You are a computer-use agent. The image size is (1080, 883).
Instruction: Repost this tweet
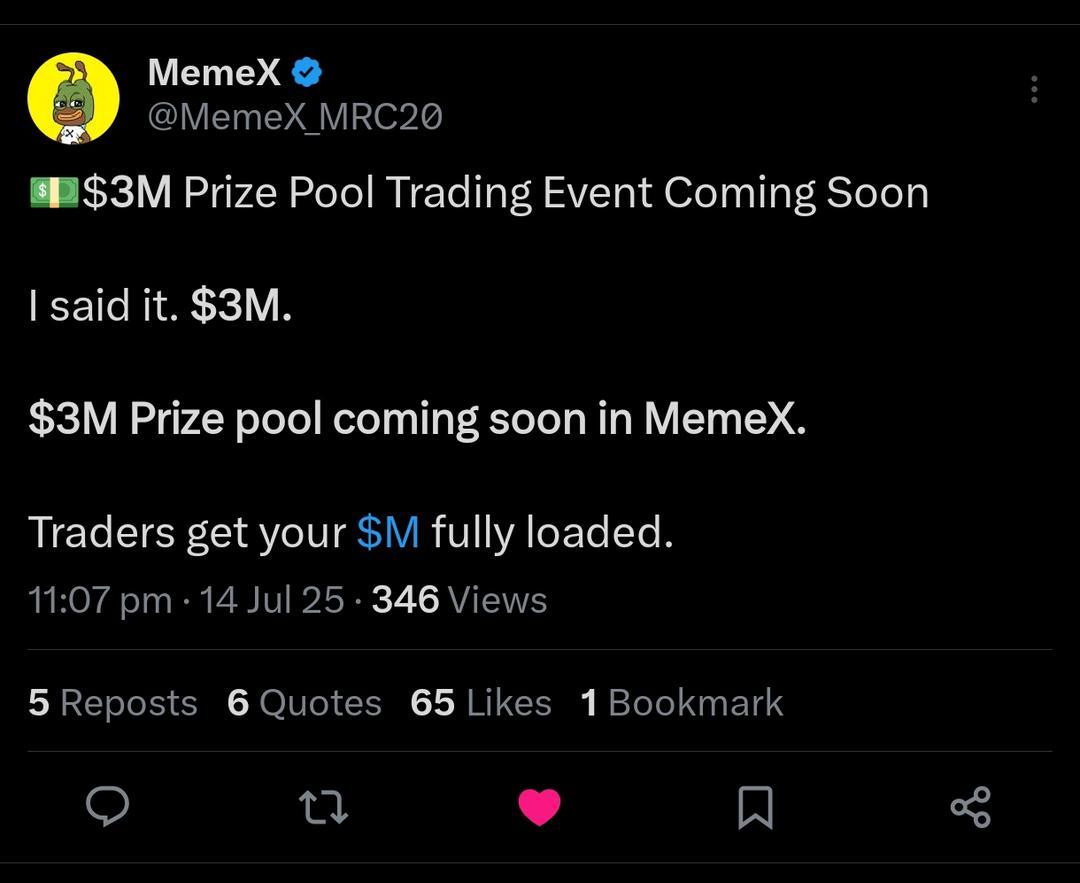[x=324, y=807]
